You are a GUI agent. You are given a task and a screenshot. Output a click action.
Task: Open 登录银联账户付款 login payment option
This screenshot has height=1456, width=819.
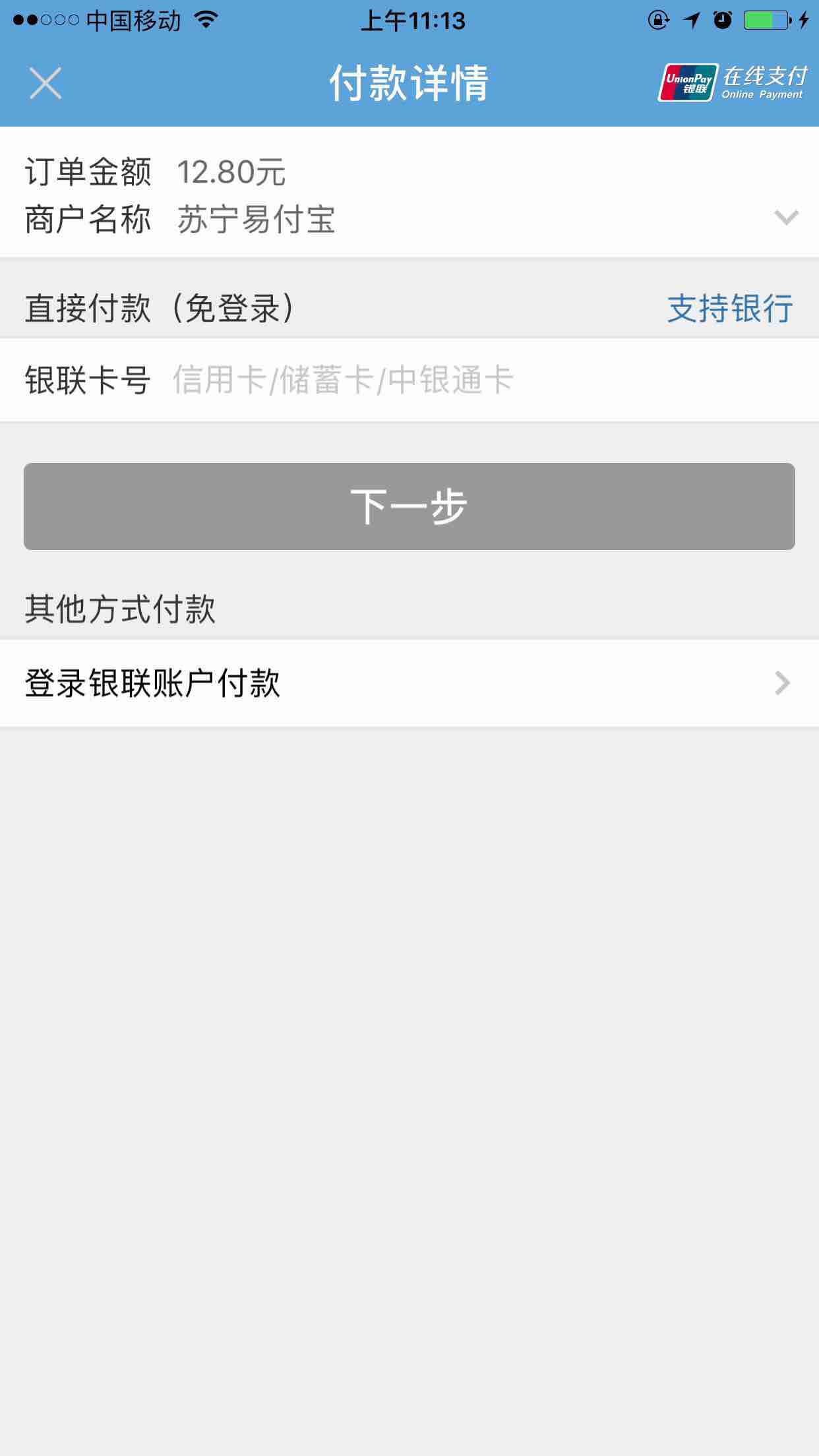tap(409, 683)
